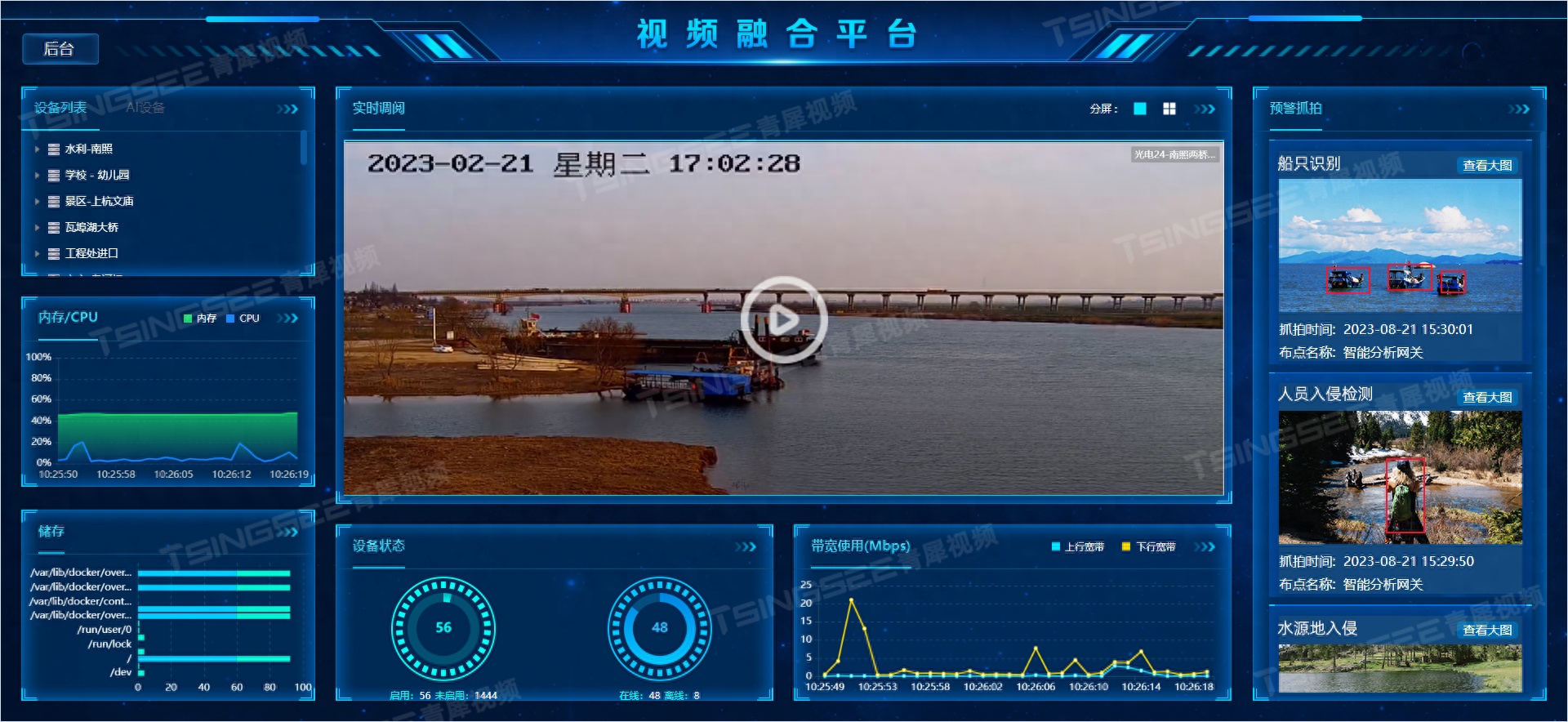Toggle CPU legend in memory chart

coord(243,319)
